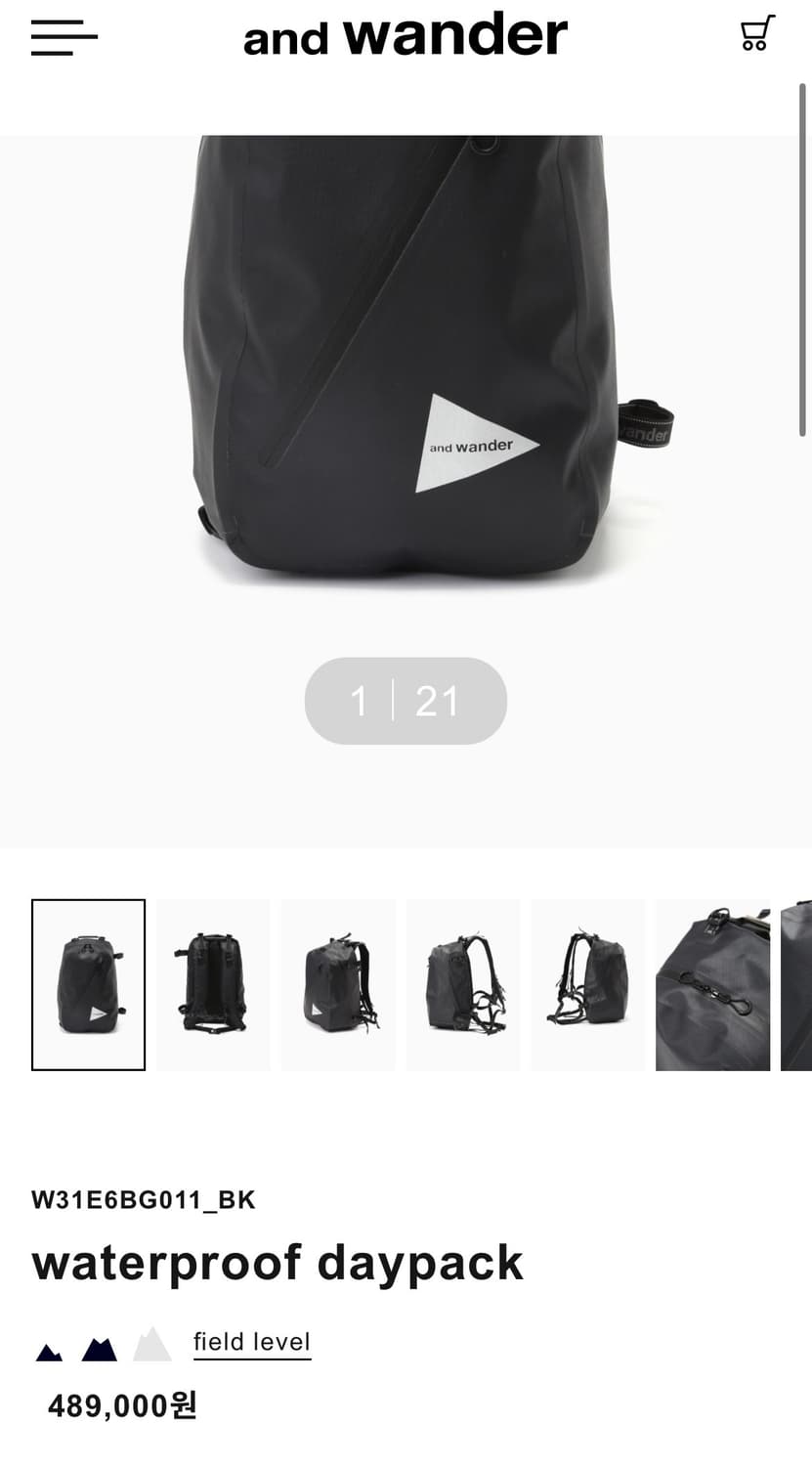The image size is (812, 1466).
Task: Open the shopping cart
Action: (x=756, y=33)
